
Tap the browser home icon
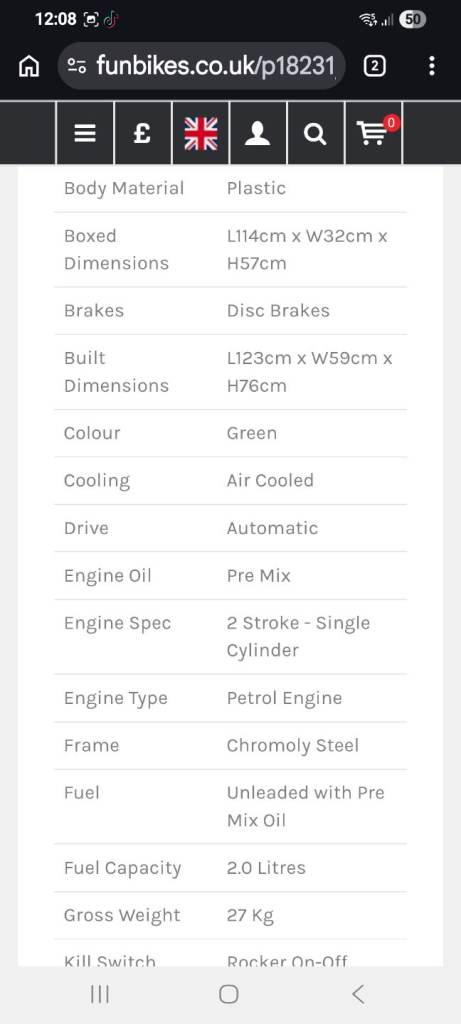point(28,66)
